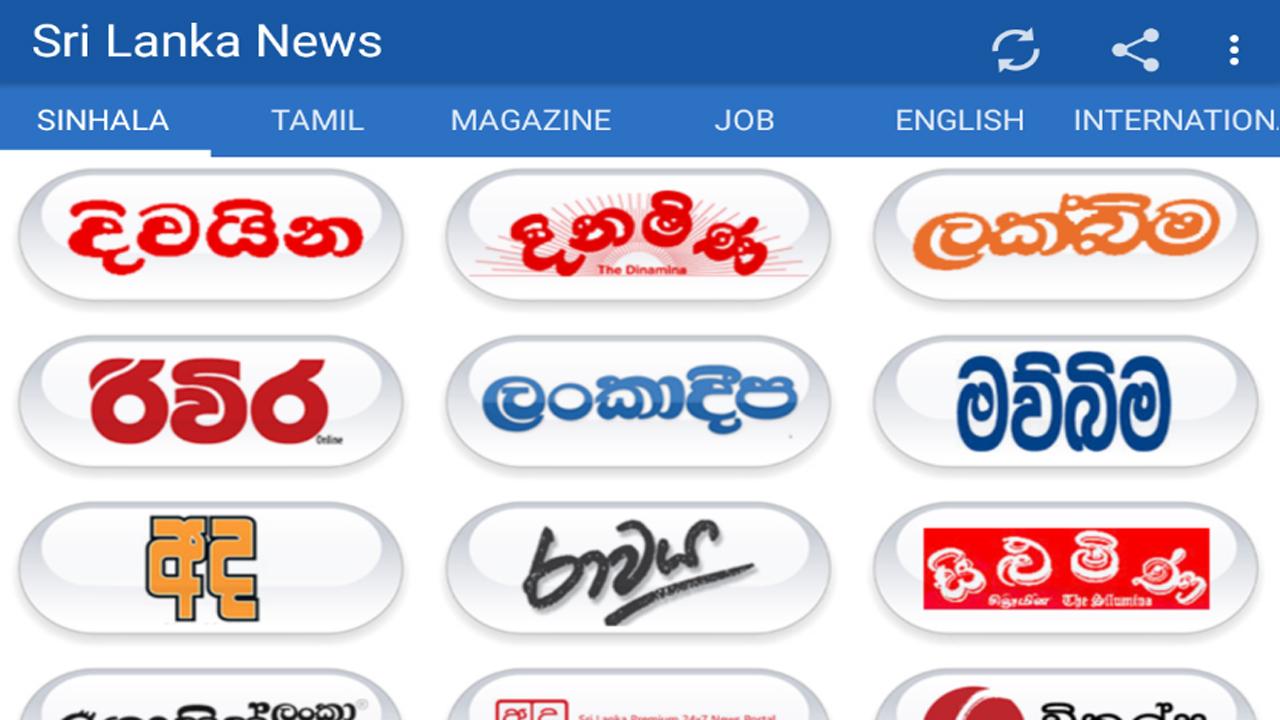
Task: Share the Sri Lanka News app
Action: pos(1135,49)
